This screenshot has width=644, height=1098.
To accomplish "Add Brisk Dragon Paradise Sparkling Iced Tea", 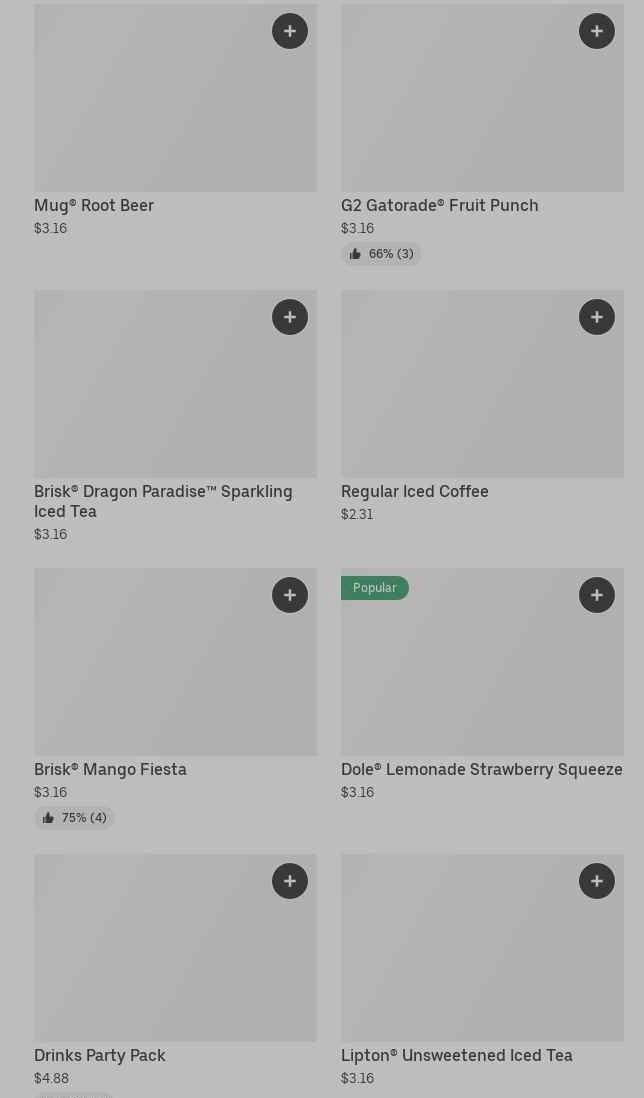I will tap(290, 317).
